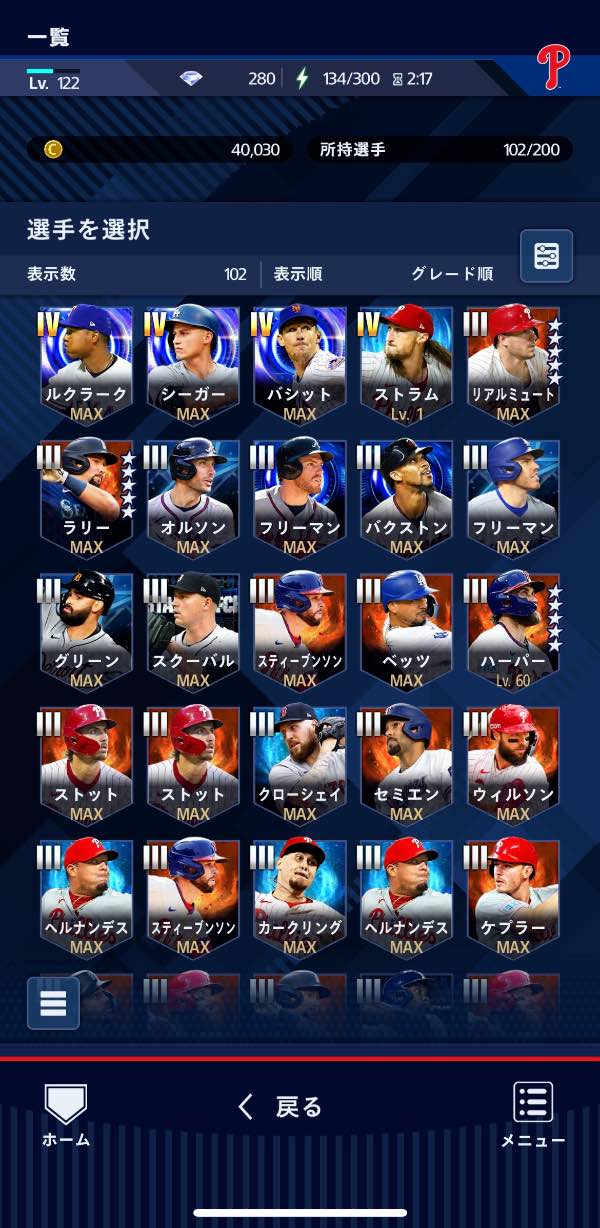Select the ストラム Lv. 1 card
Image resolution: width=600 pixels, height=1228 pixels.
(406, 364)
